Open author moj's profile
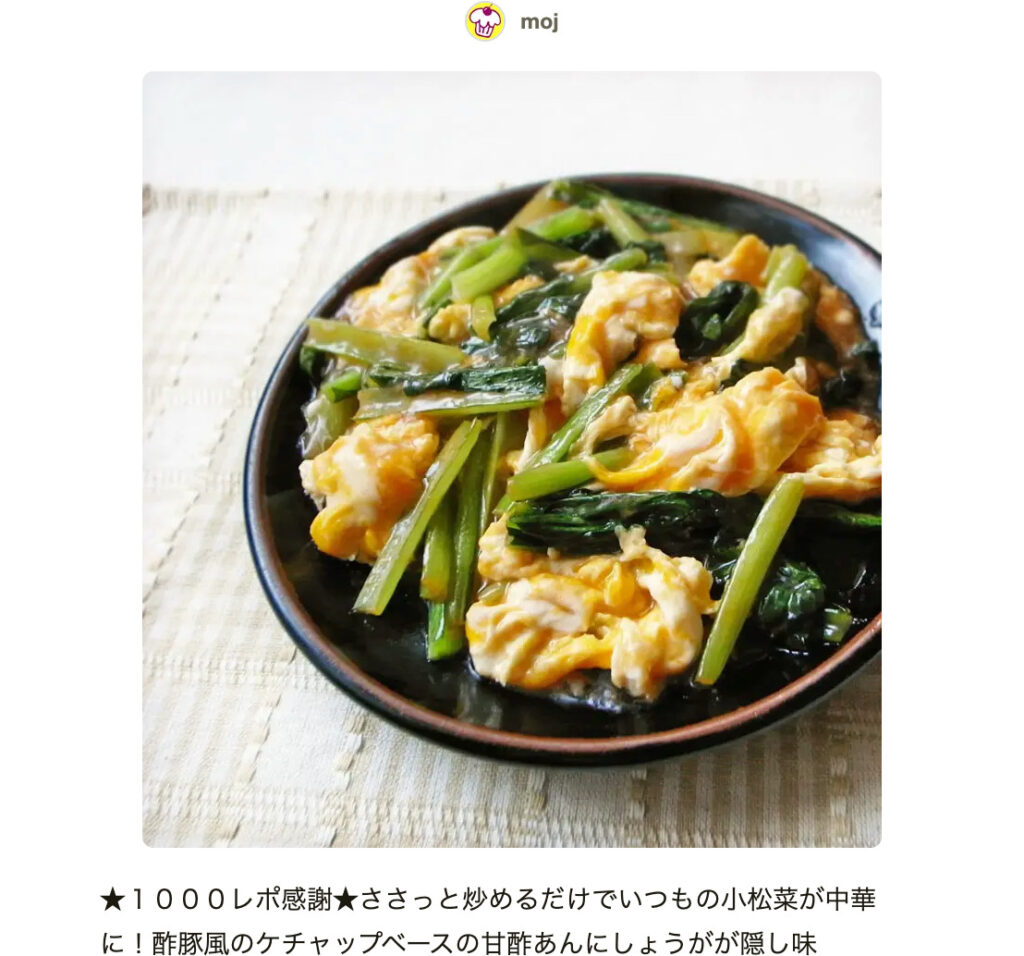Viewport: 1024px width, 956px height. [538, 22]
